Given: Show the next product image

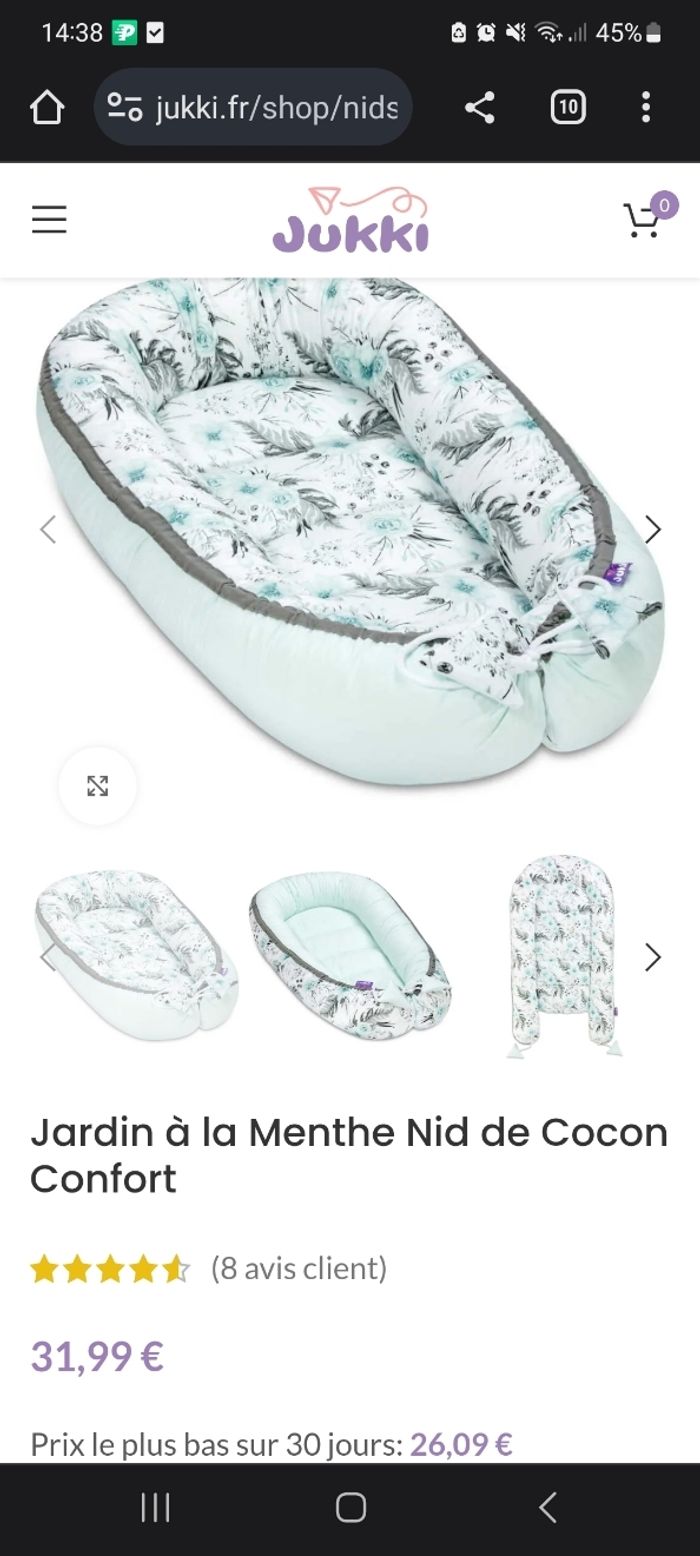Looking at the screenshot, I should (x=652, y=529).
